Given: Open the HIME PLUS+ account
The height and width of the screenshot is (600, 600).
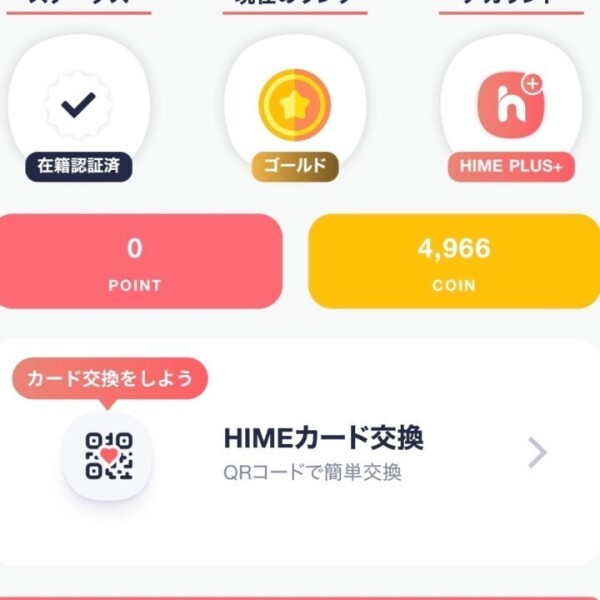Looking at the screenshot, I should 510,108.
